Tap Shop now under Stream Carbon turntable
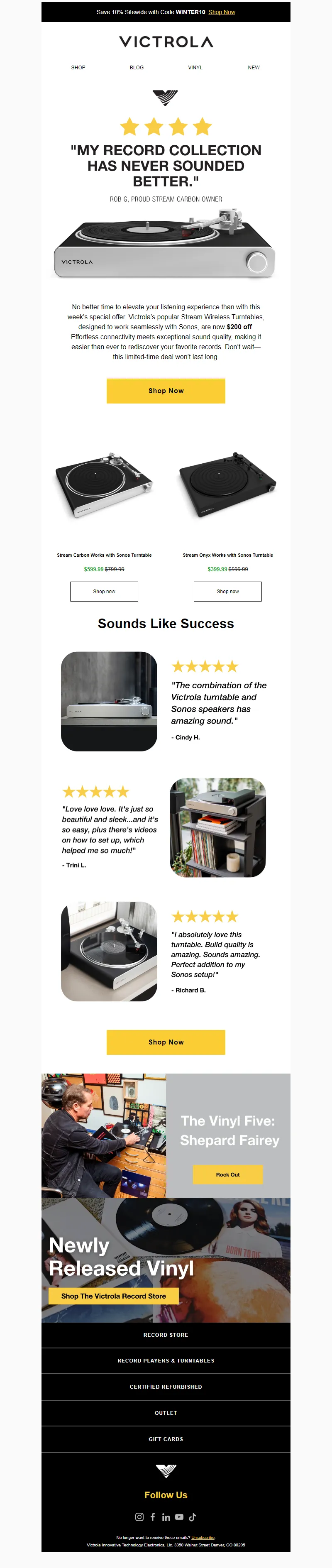Viewport: 332px width, 1568px height. point(104,591)
